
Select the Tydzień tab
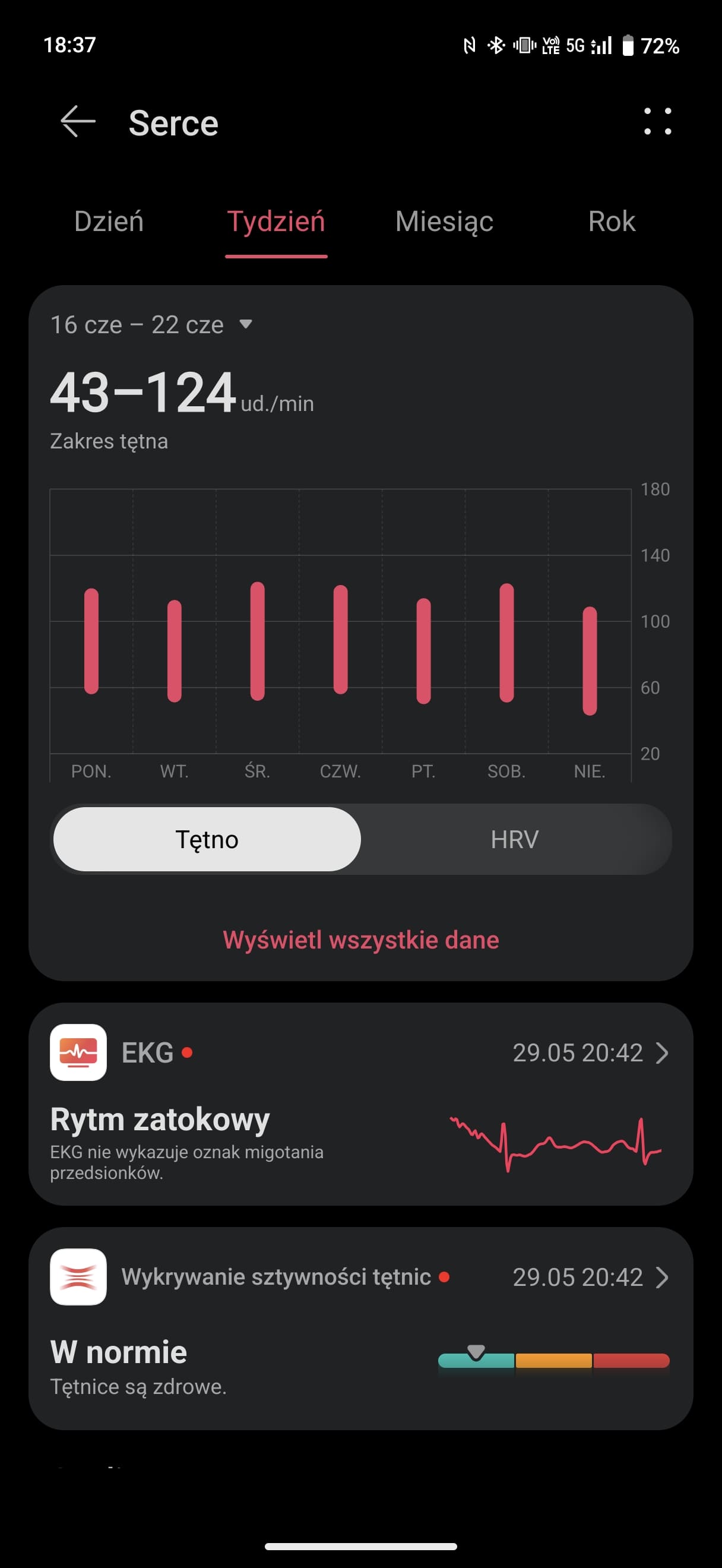click(x=276, y=222)
